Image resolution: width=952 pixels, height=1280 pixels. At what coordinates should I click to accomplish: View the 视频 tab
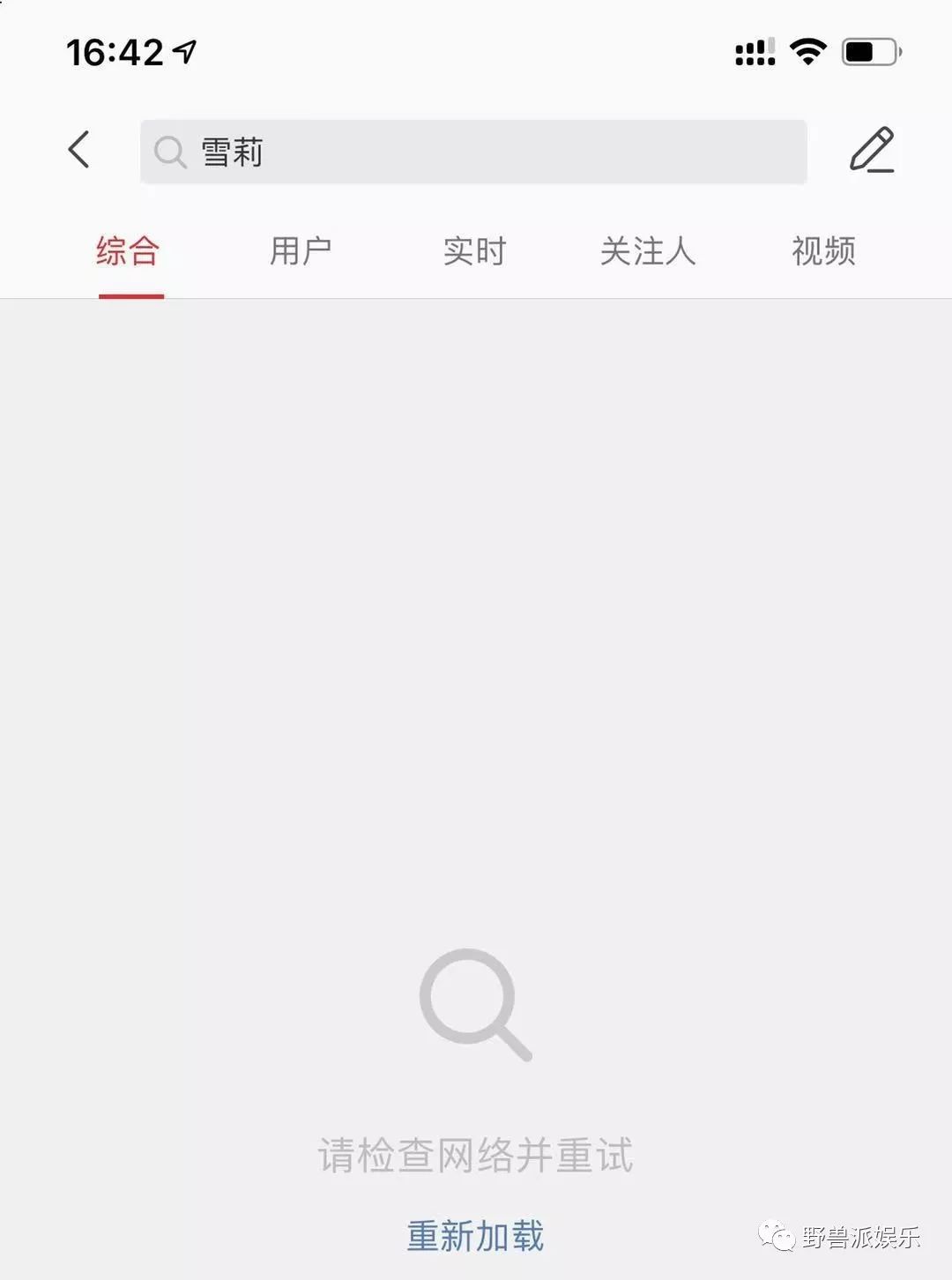pos(823,251)
